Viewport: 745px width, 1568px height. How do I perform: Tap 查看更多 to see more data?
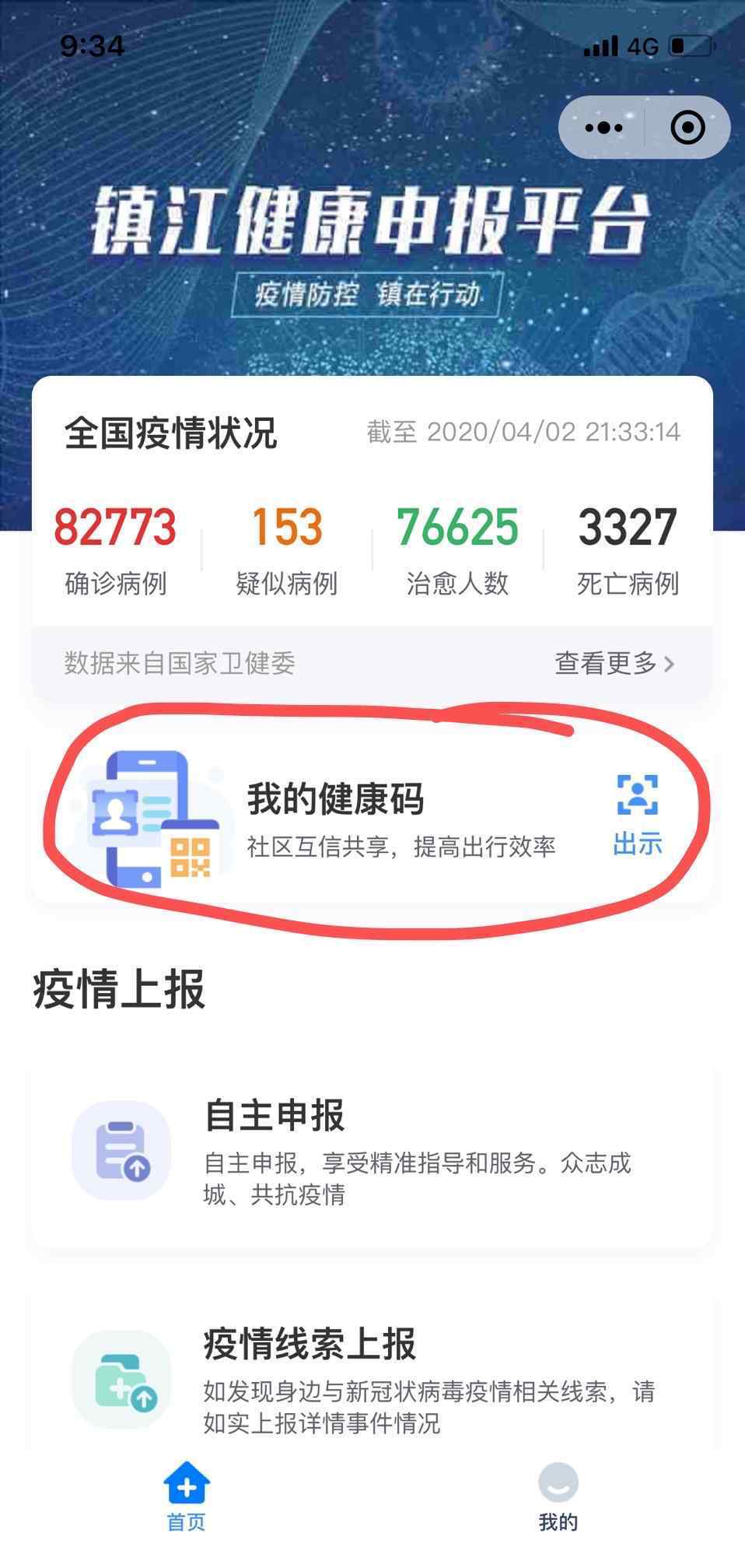point(614,663)
